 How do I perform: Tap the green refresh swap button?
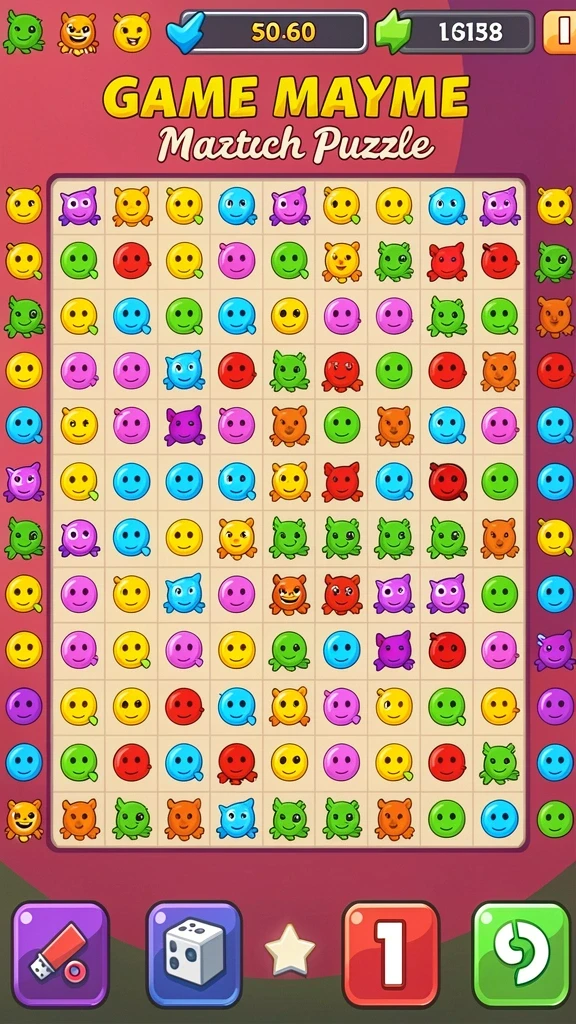(x=521, y=954)
